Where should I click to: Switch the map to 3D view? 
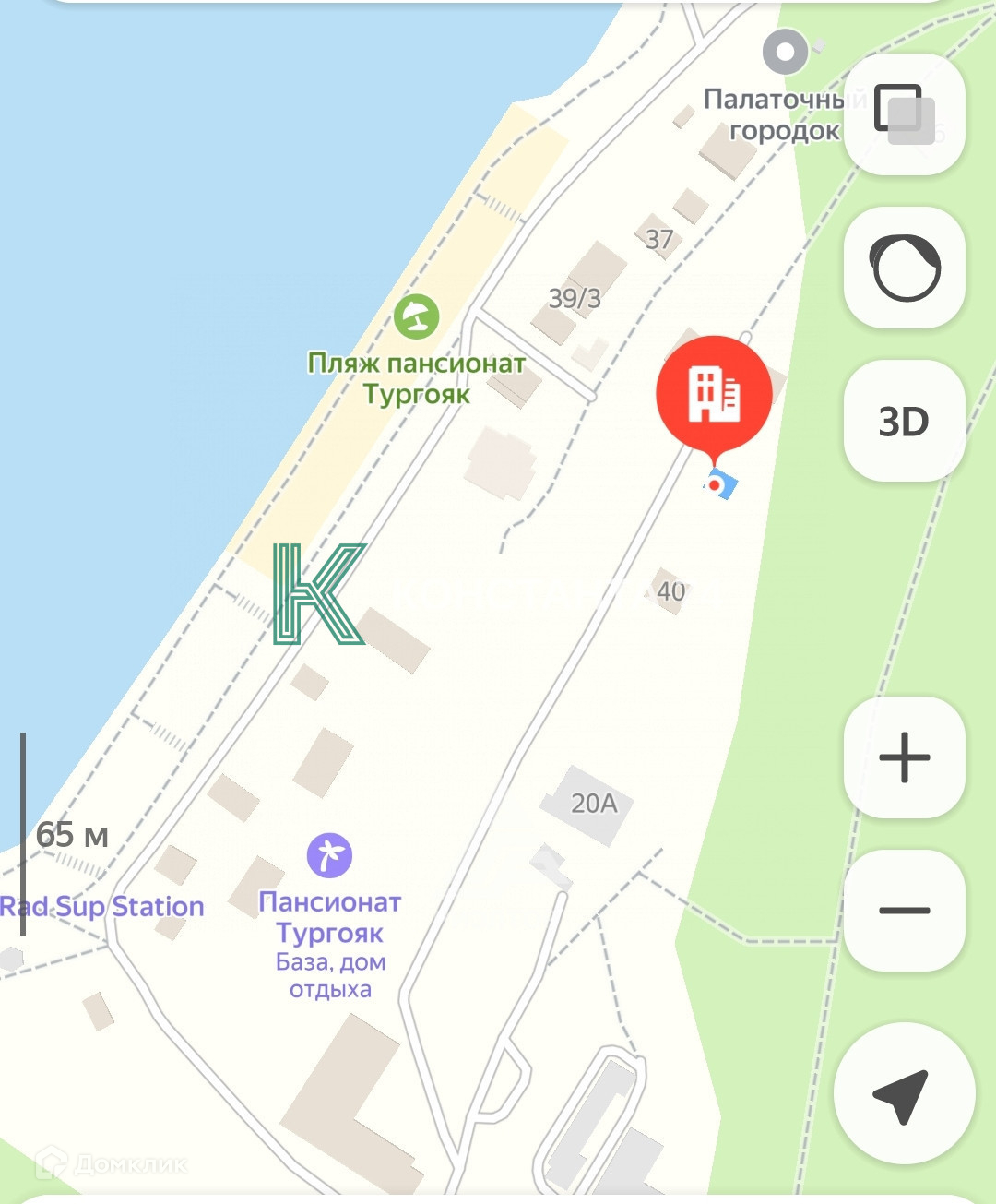(904, 421)
